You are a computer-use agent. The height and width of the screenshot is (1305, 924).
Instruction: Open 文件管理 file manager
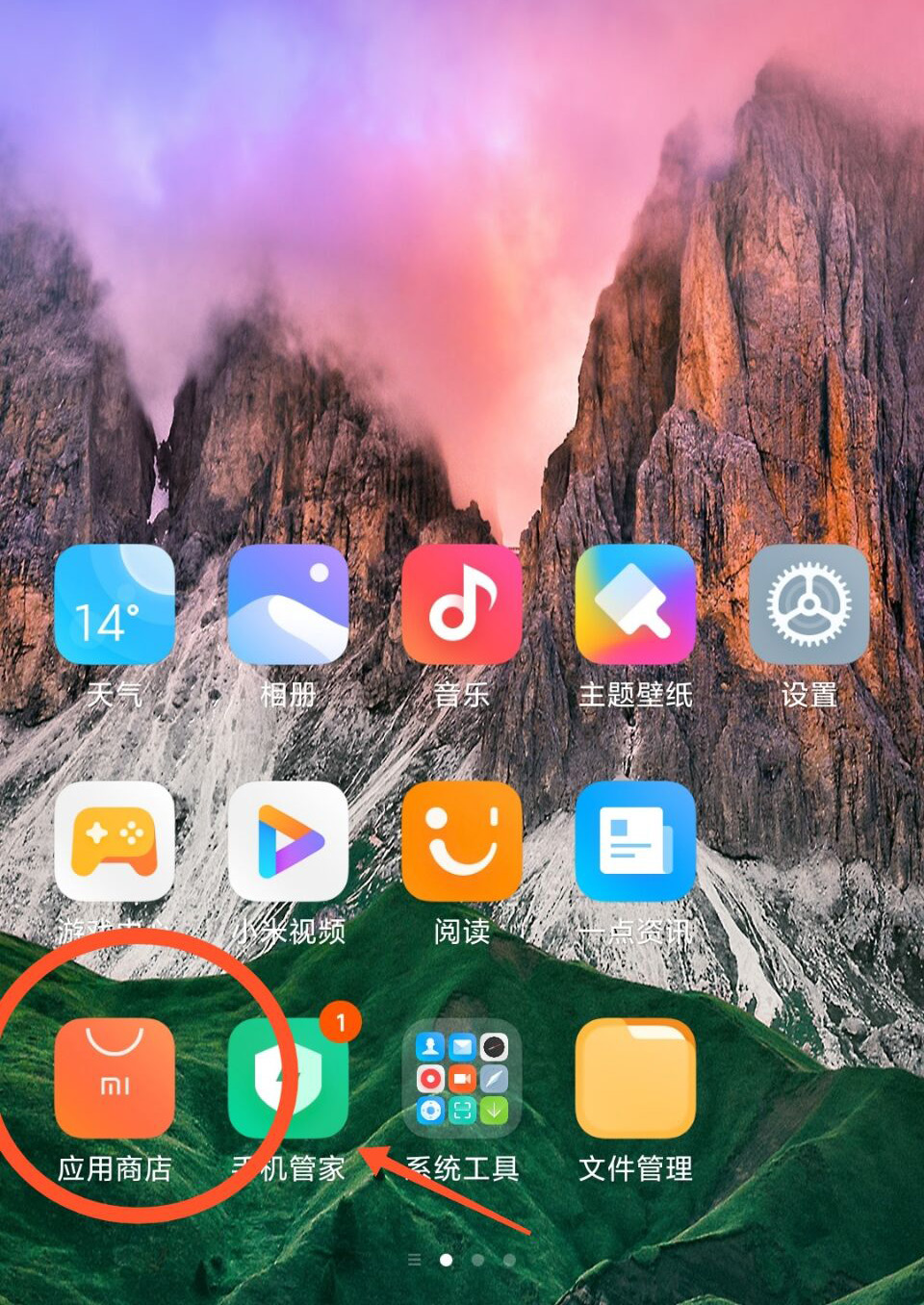(x=635, y=1078)
